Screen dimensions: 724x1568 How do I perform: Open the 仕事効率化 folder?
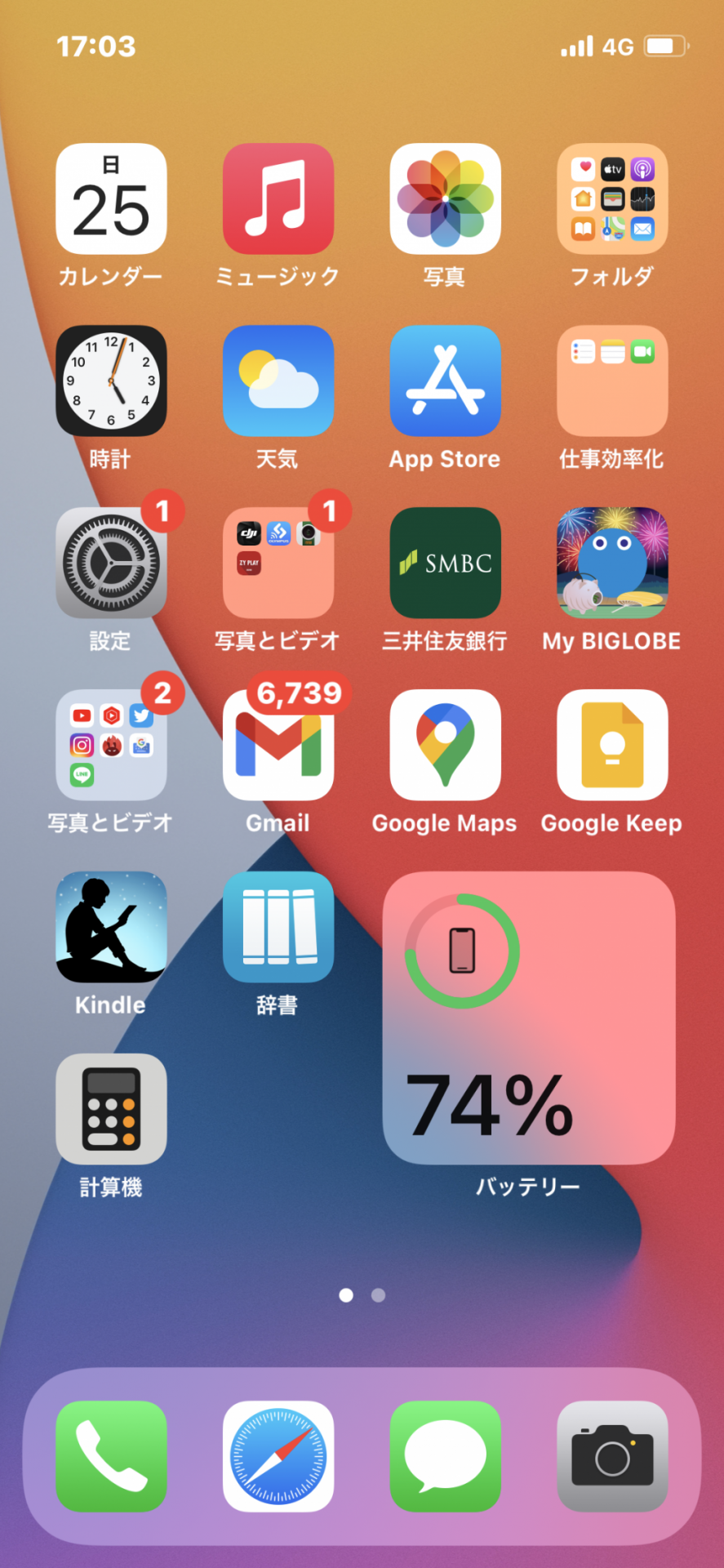tap(613, 381)
